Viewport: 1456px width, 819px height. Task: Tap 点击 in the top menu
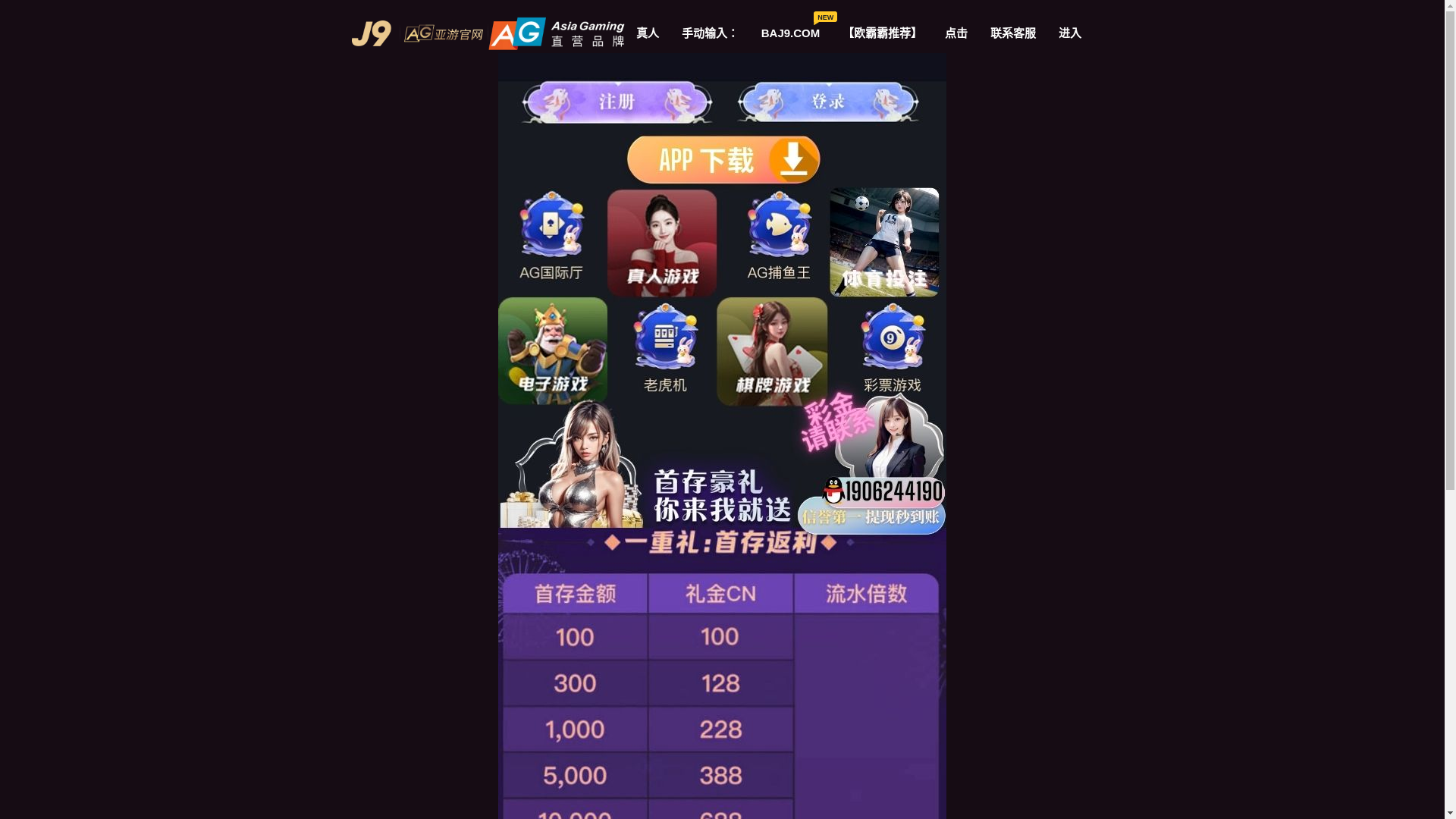pos(956,33)
